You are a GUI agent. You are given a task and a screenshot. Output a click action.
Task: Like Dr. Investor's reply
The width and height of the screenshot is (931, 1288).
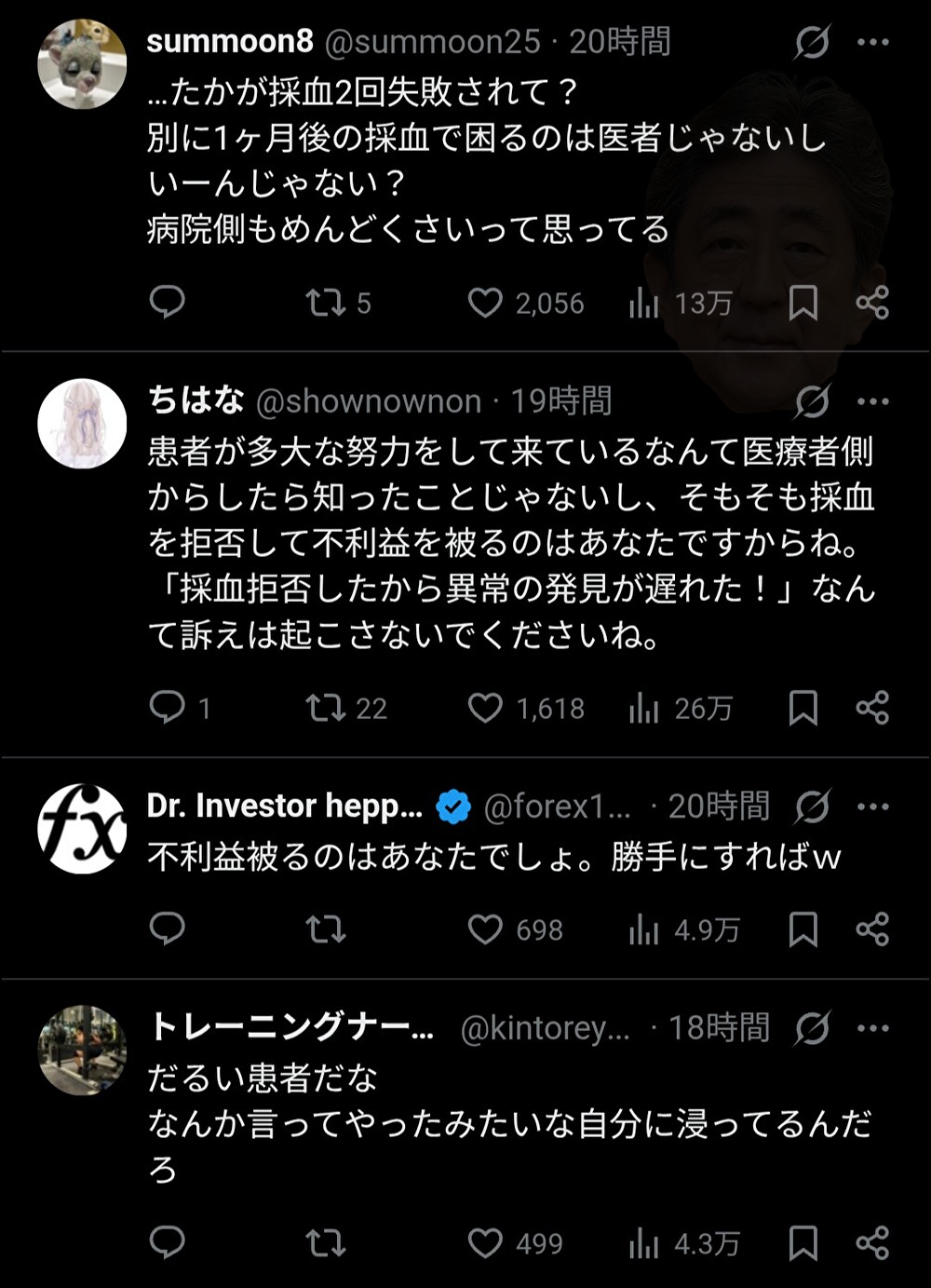(x=485, y=929)
